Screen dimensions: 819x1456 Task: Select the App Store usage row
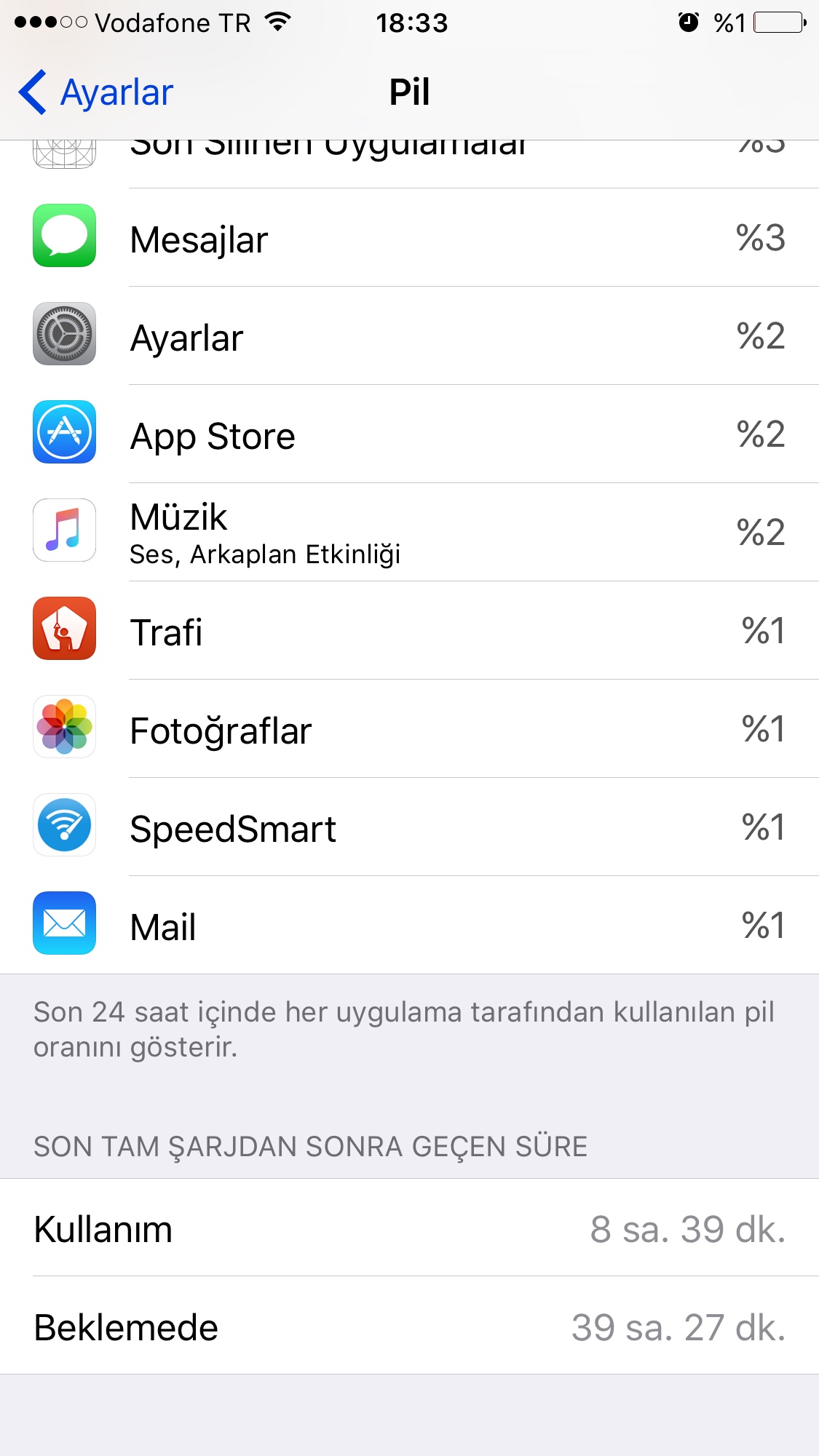(409, 435)
